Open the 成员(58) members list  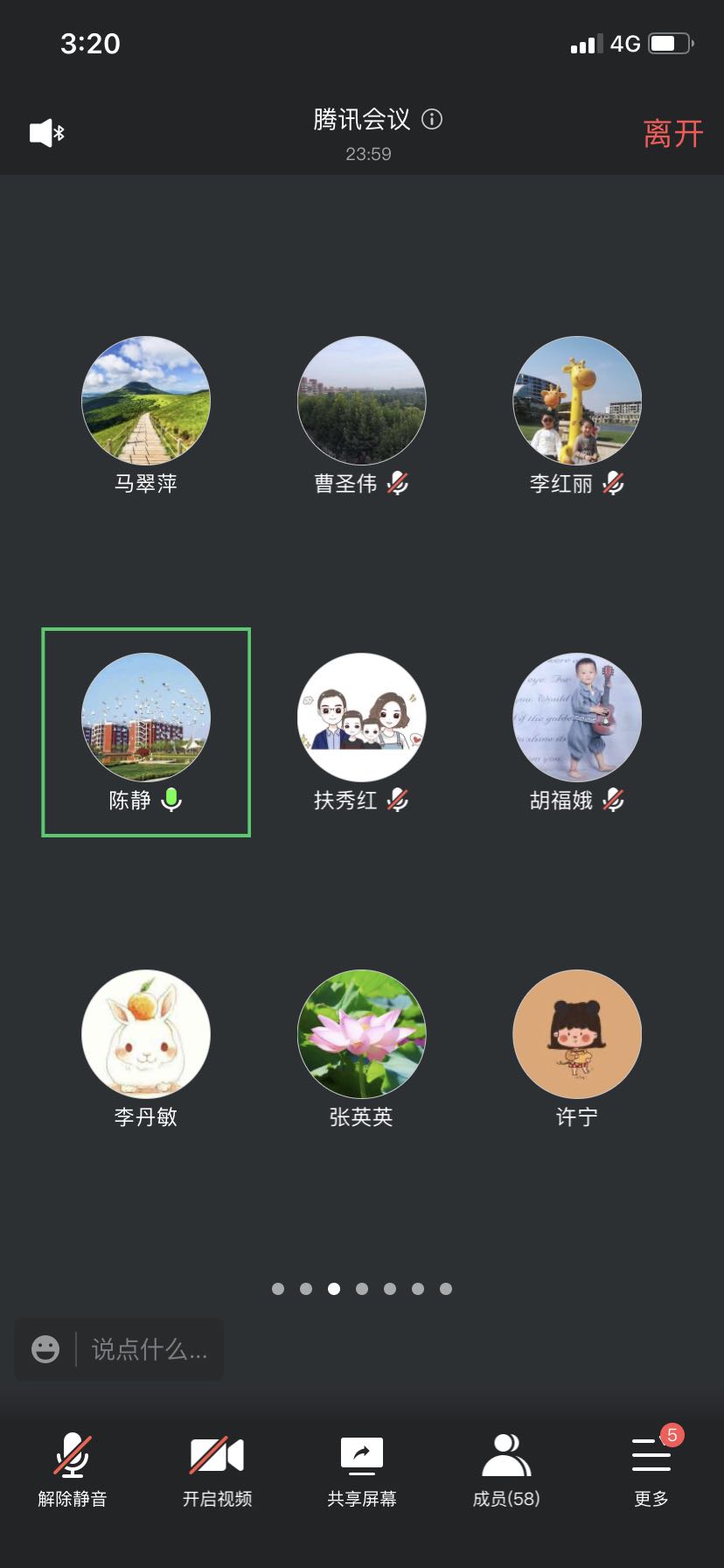click(506, 1470)
